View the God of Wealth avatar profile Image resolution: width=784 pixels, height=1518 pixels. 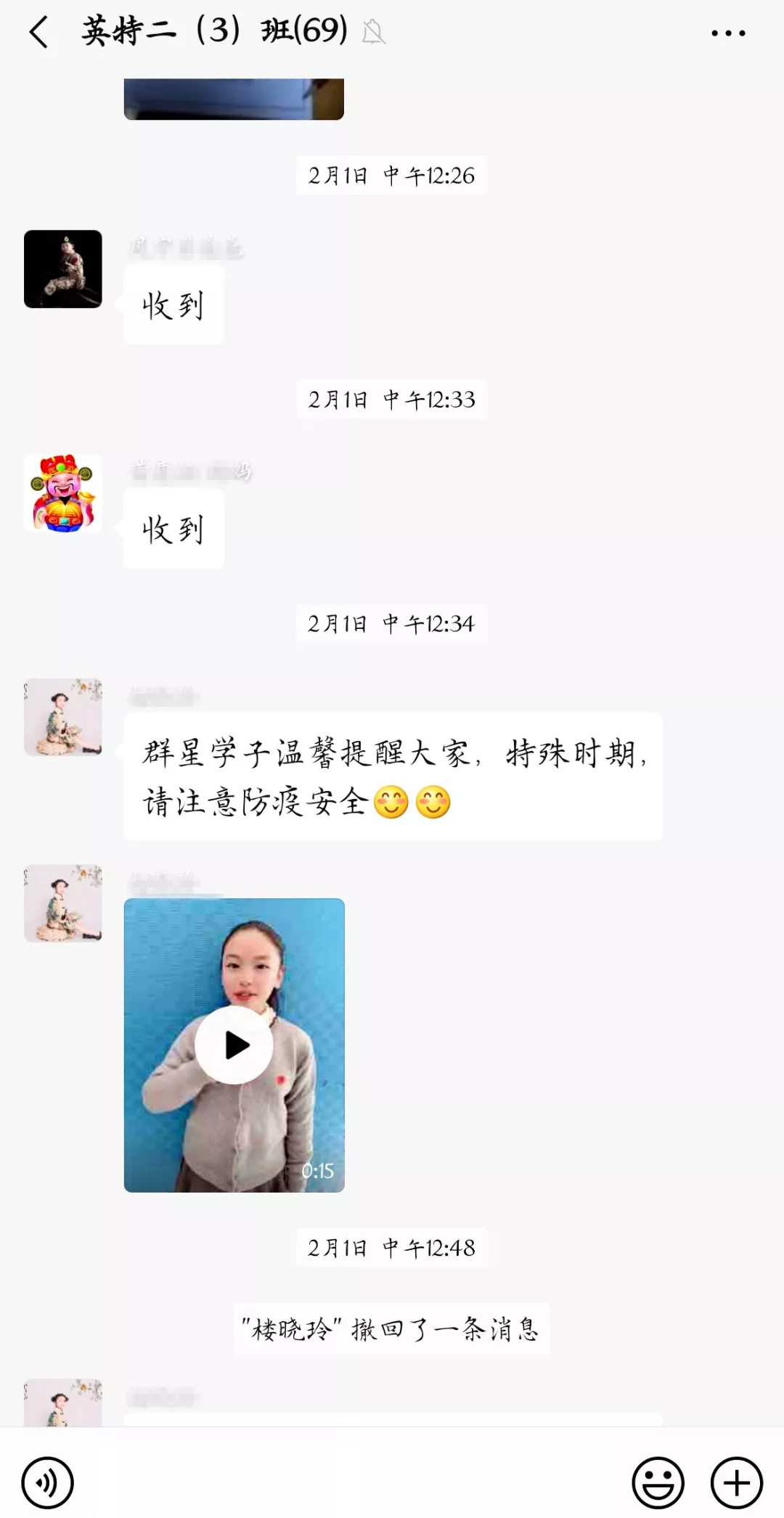(63, 493)
